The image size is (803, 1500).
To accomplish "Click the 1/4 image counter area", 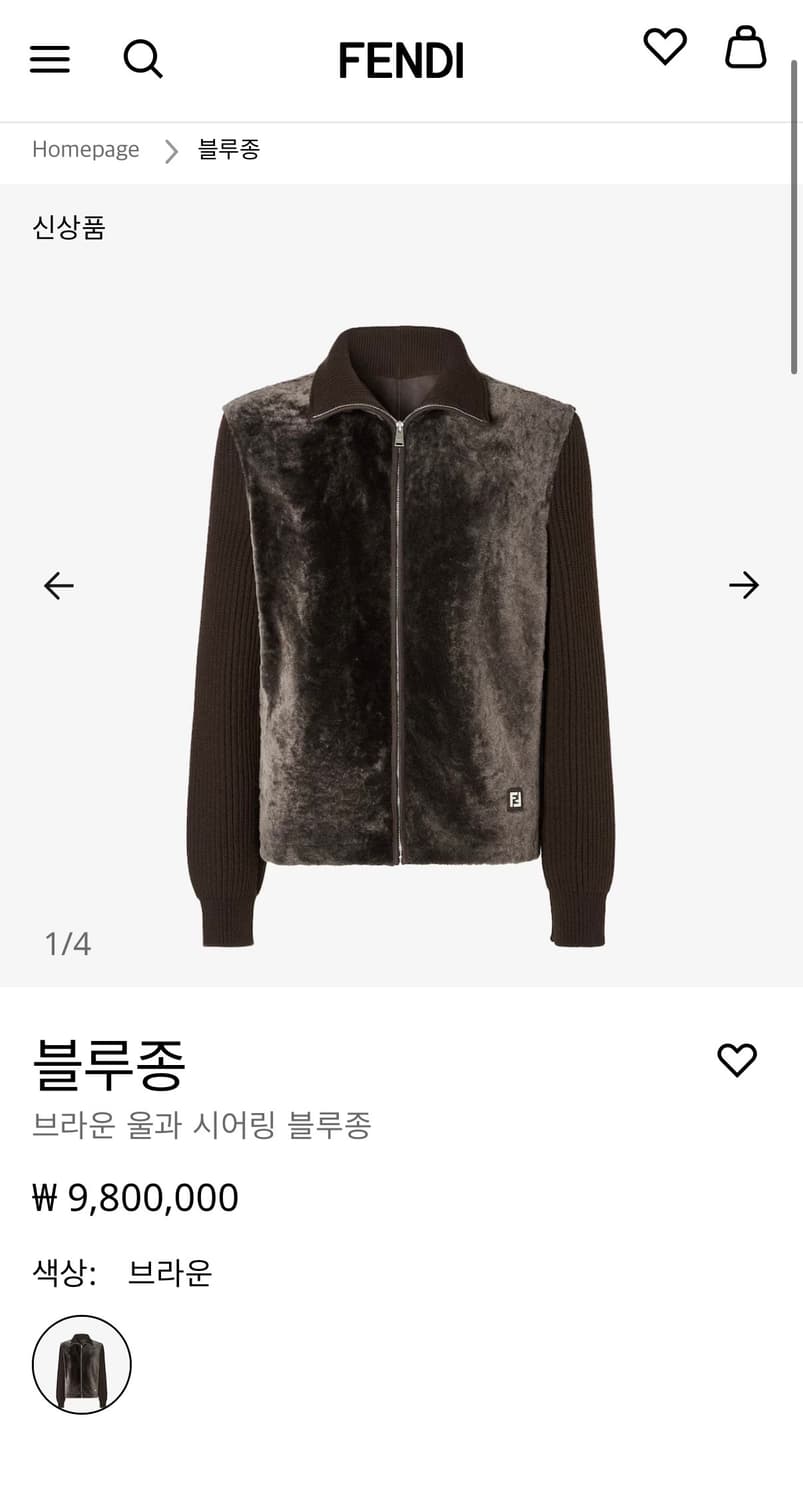I will pos(68,941).
